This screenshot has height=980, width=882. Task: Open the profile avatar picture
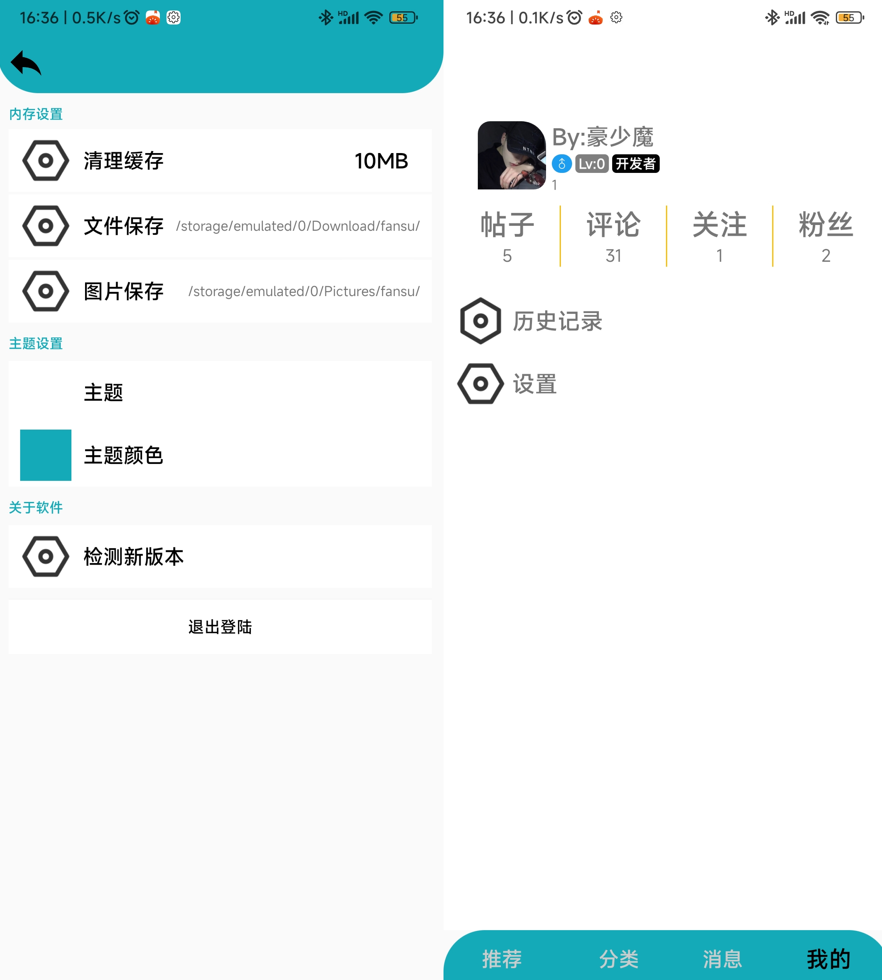tap(511, 155)
